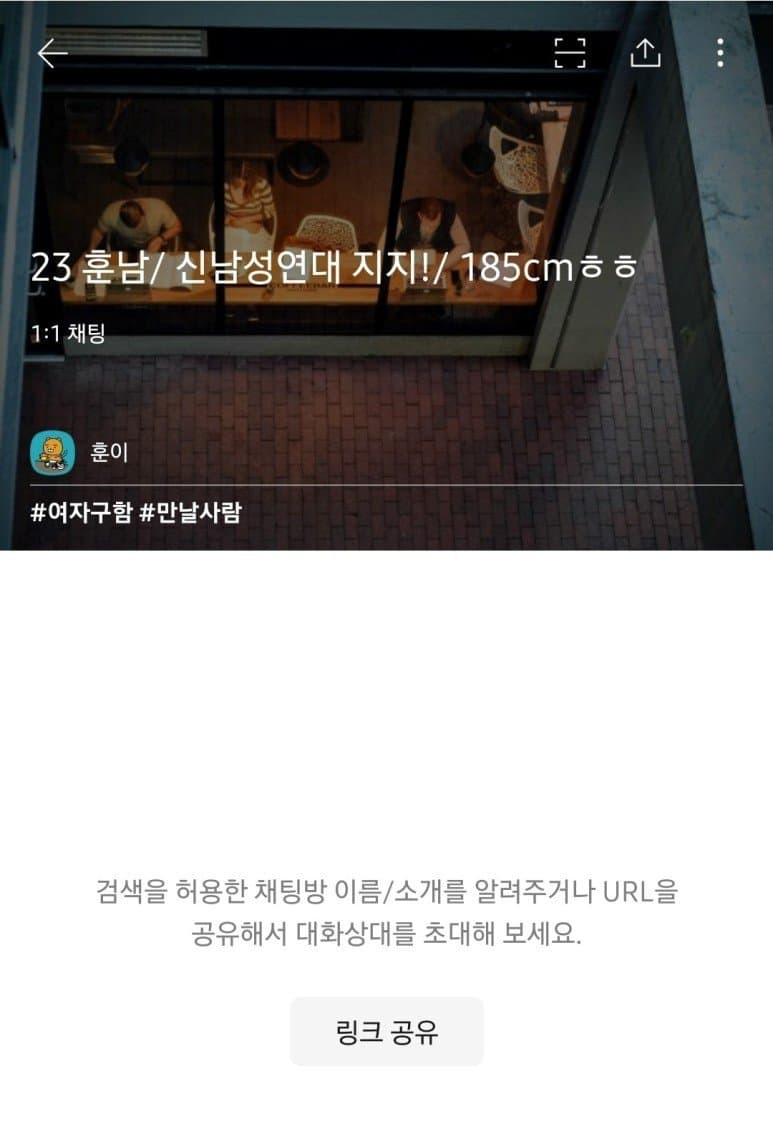Open the QR code scan icon

[x=570, y=52]
